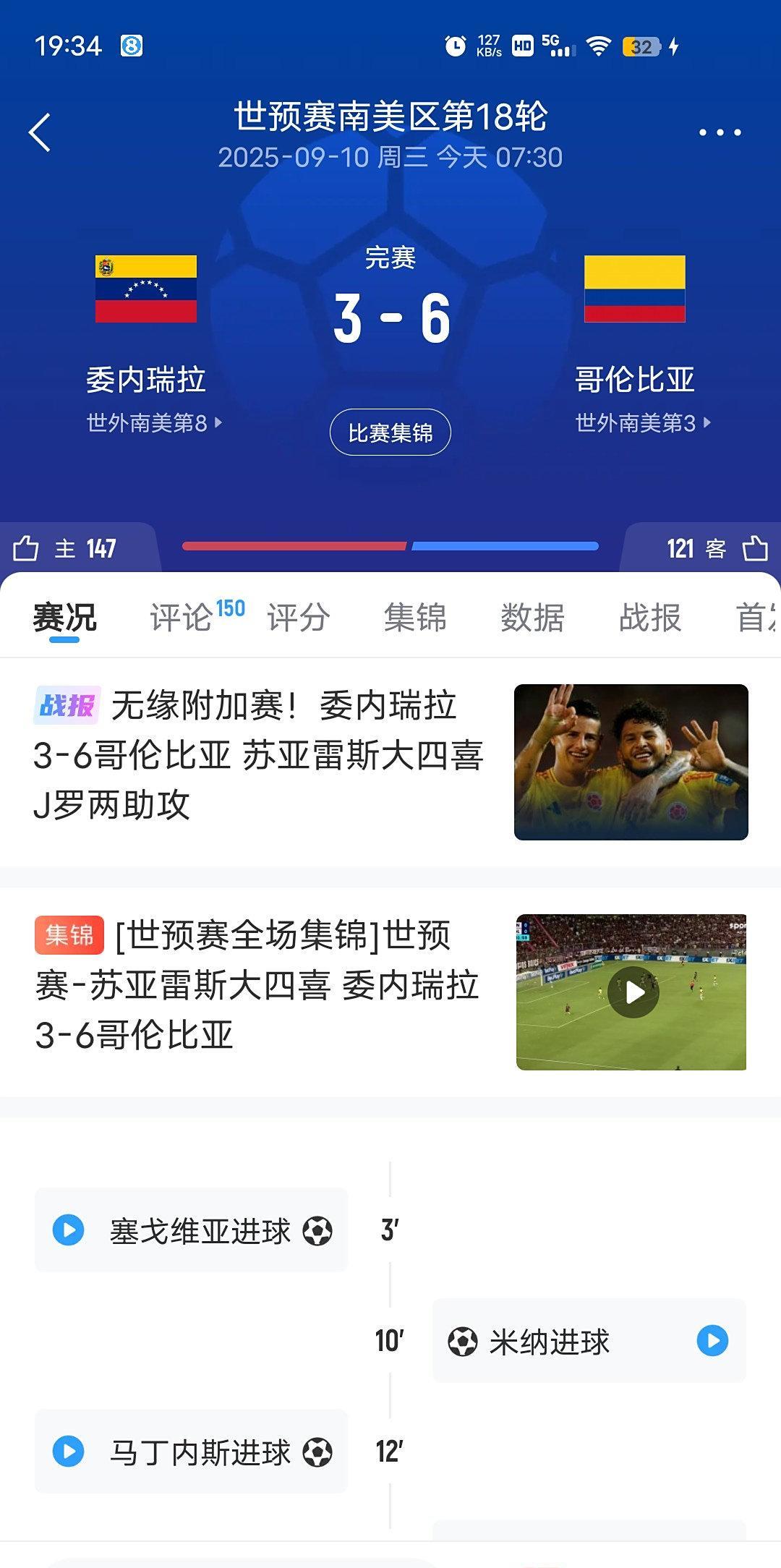Open 哥伦比亚 team ranking link

642,422
